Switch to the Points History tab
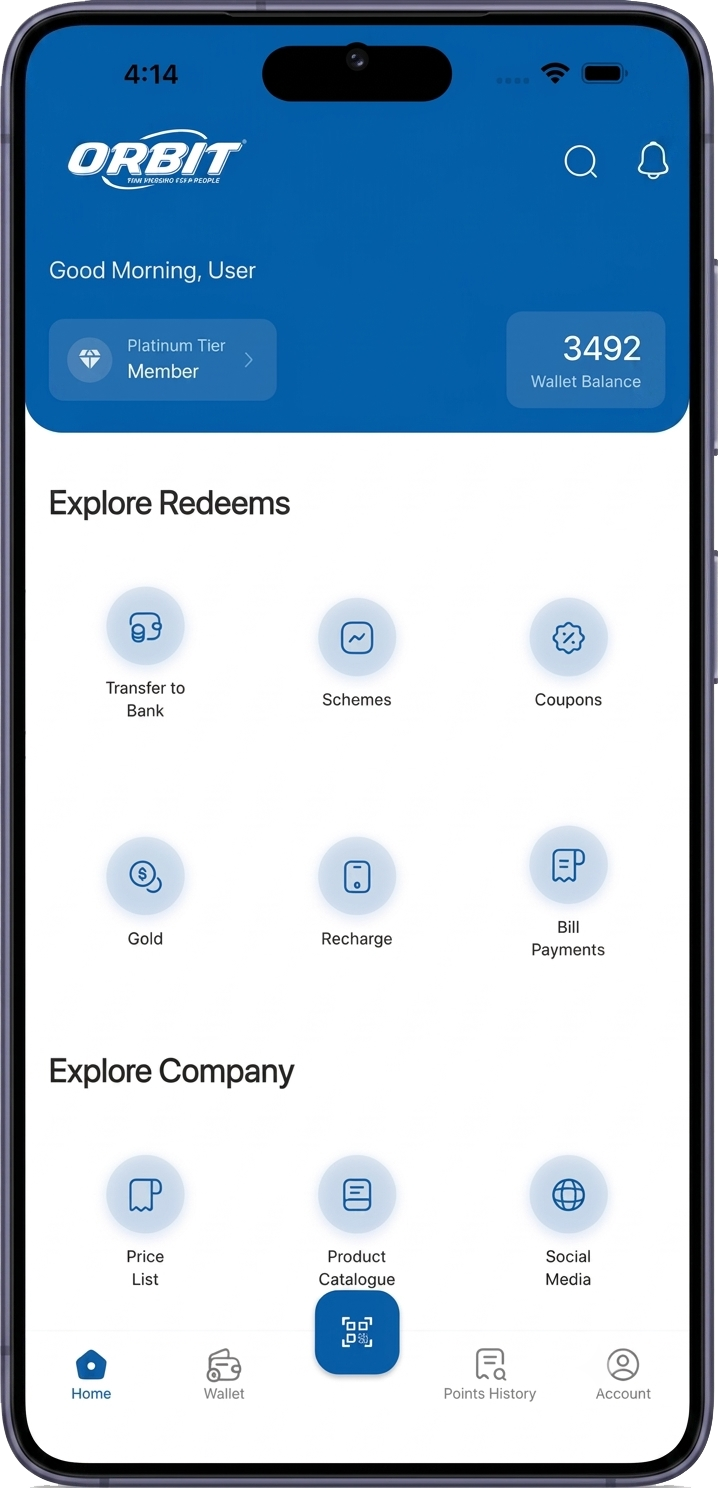The width and height of the screenshot is (719, 1488). coord(490,1375)
